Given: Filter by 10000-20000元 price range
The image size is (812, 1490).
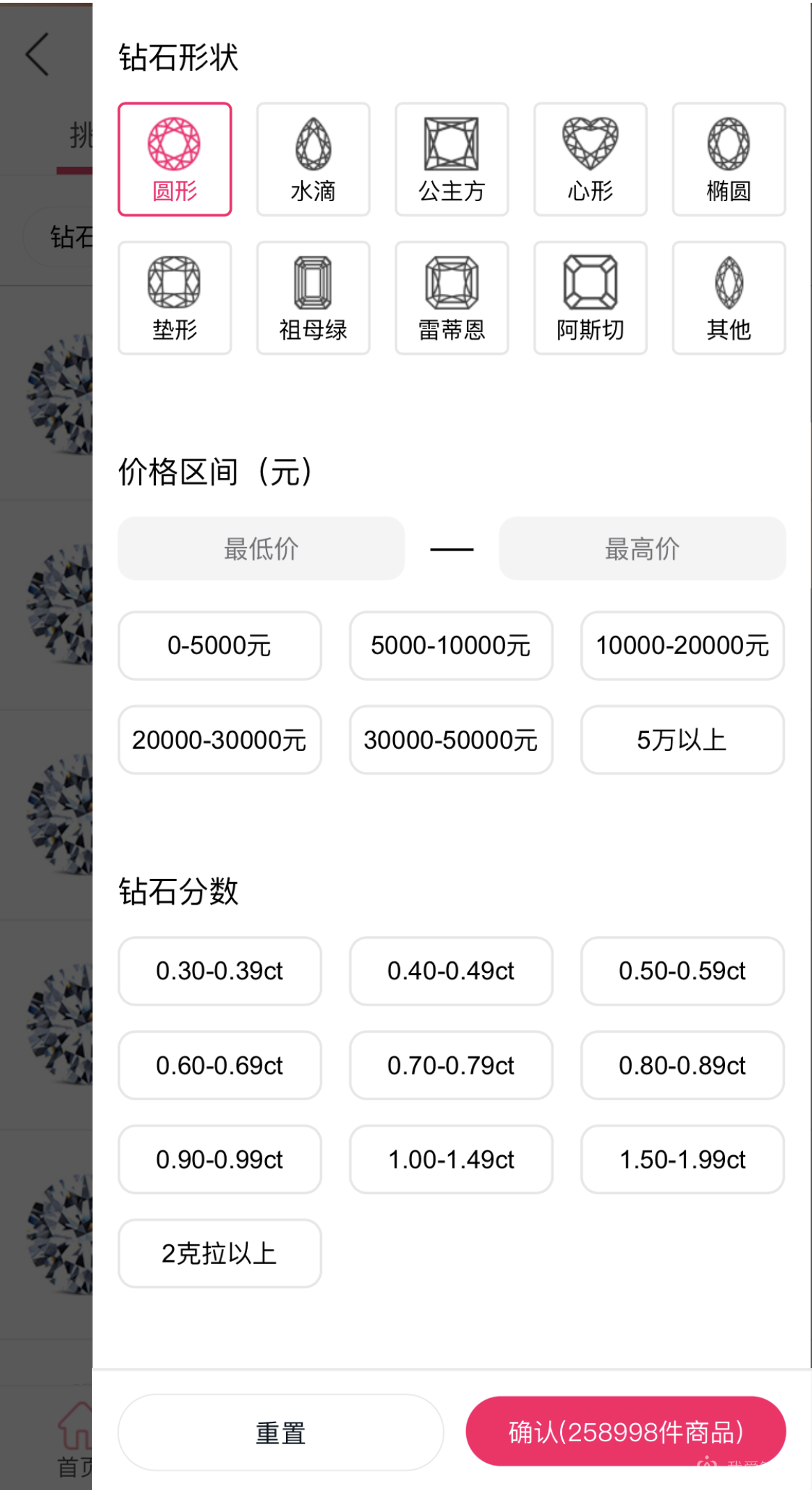Looking at the screenshot, I should pos(682,645).
